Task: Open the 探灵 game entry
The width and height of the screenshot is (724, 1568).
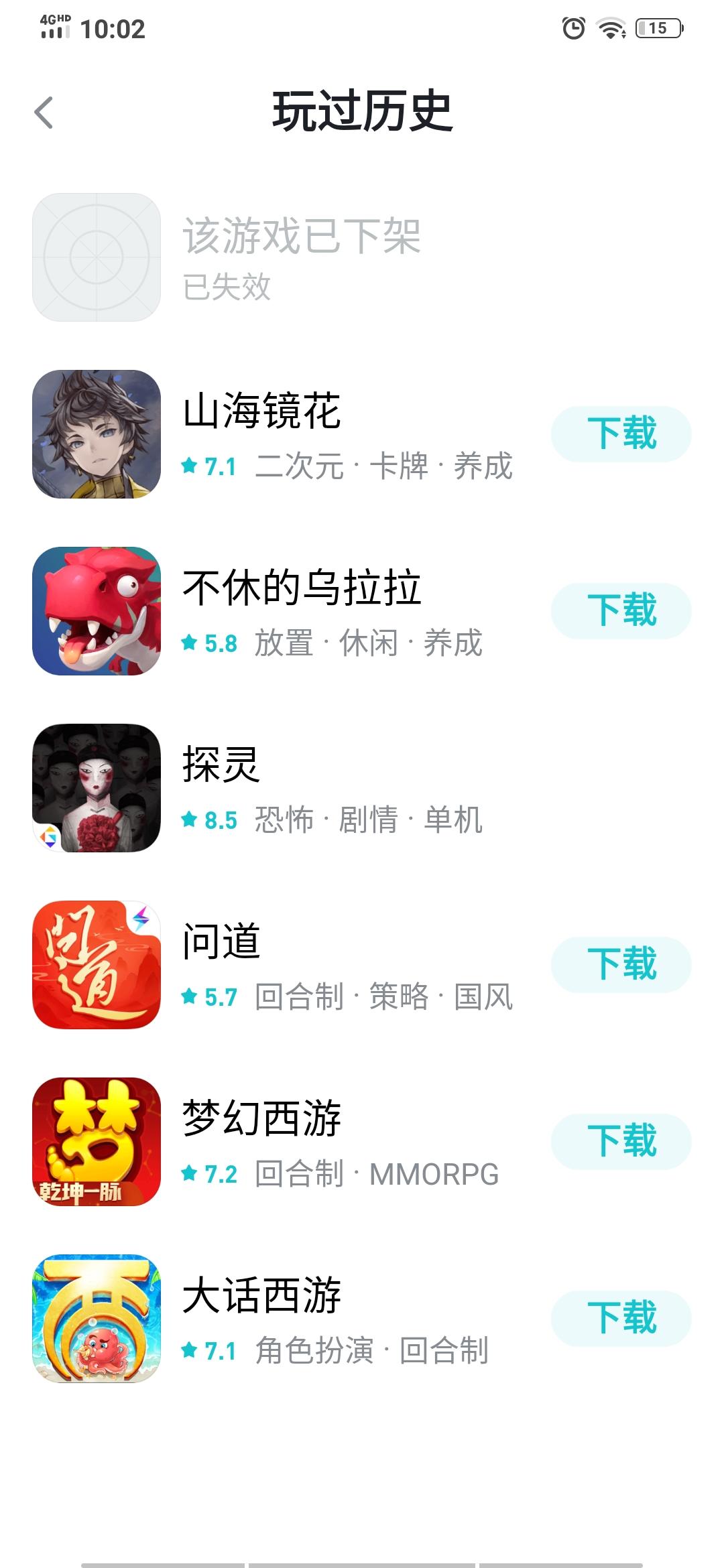Action: 220,764
